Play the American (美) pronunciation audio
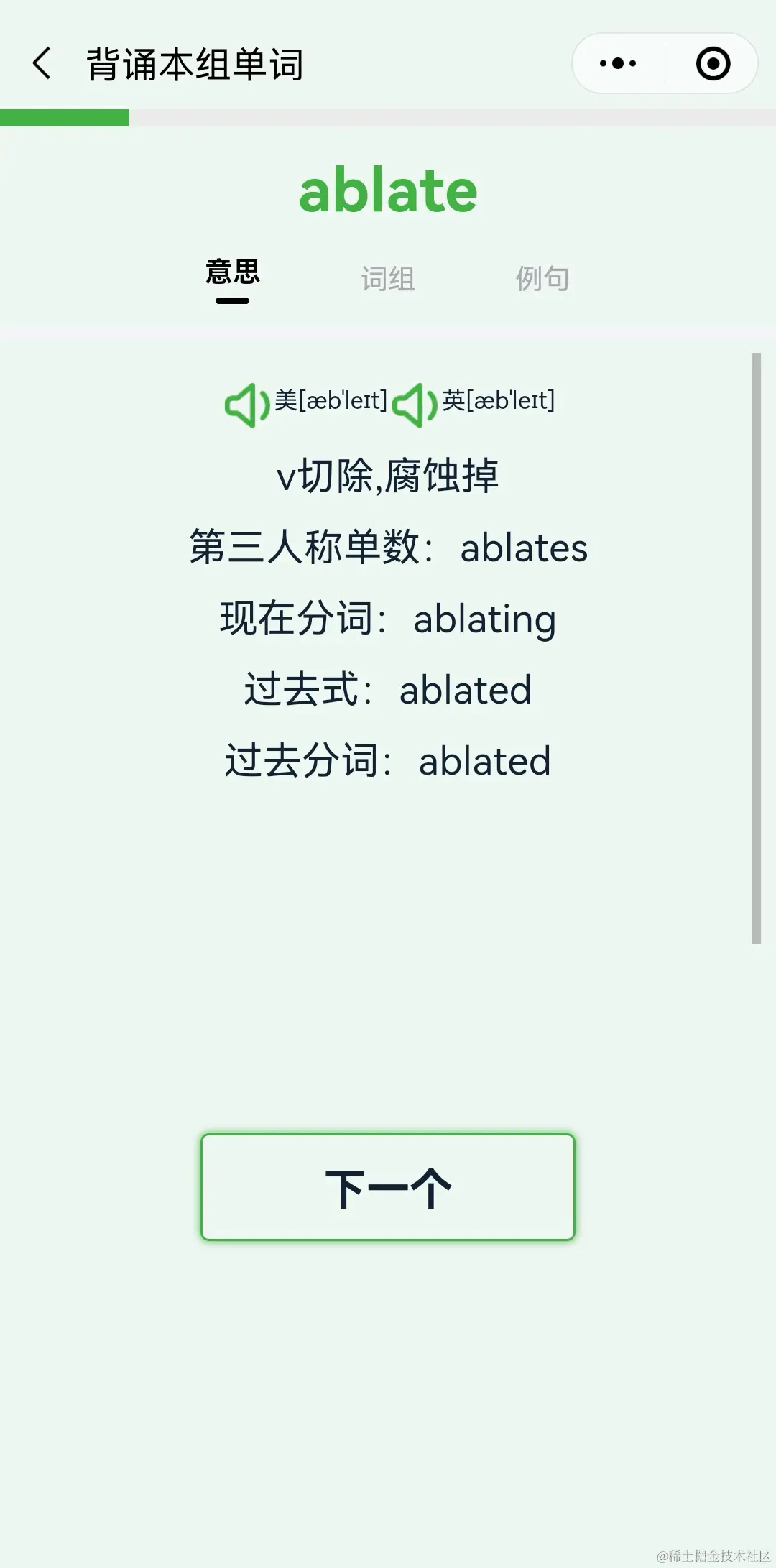Viewport: 776px width, 1568px height. [x=247, y=404]
